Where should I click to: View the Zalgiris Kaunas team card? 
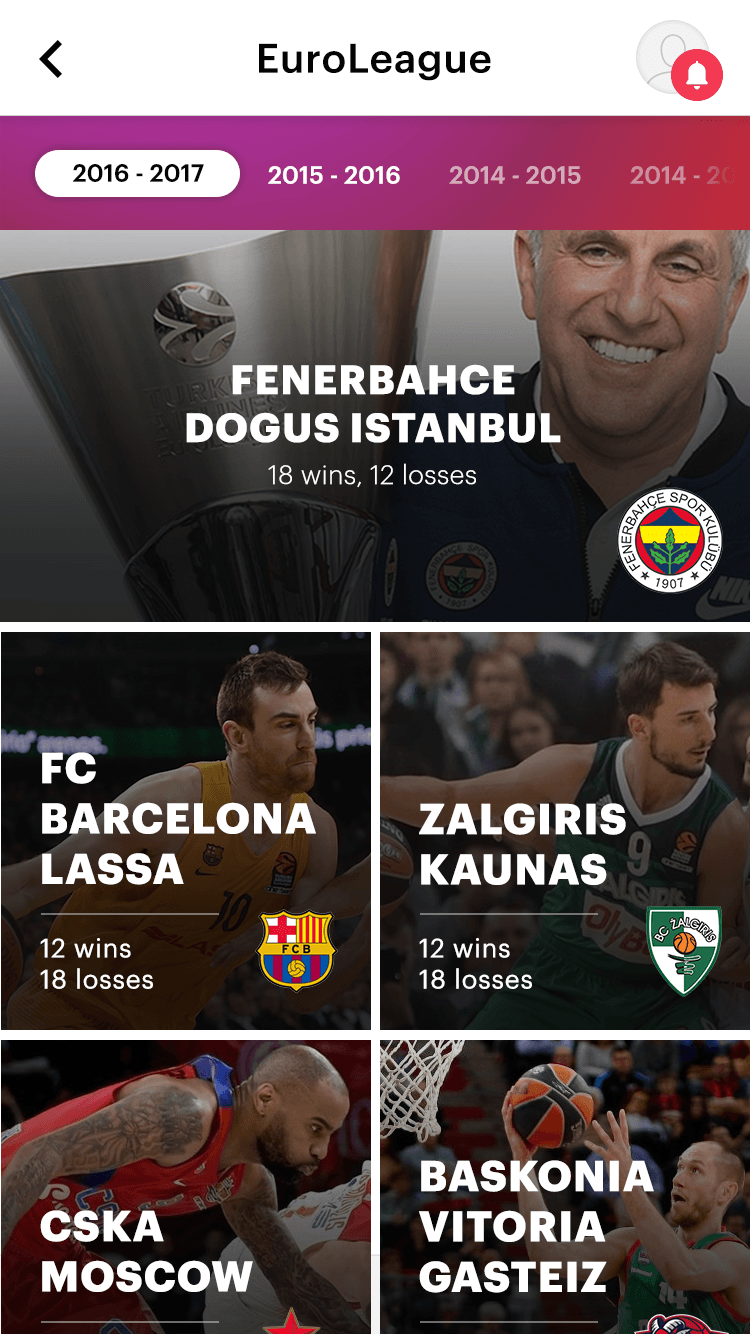[x=564, y=830]
